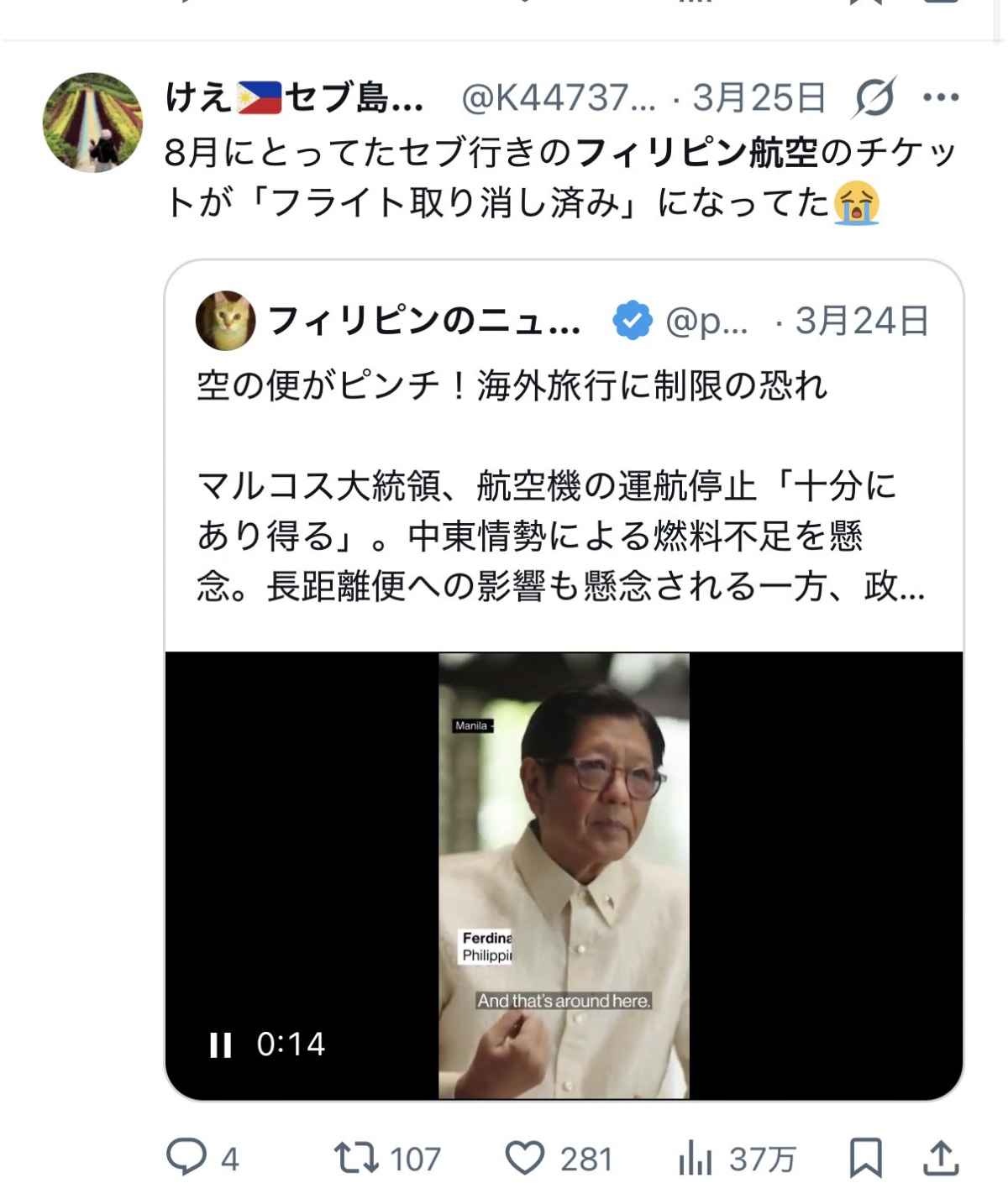Open the quoted フィリピンのニュース post
This screenshot has width=1008, height=1204.
tap(563, 487)
